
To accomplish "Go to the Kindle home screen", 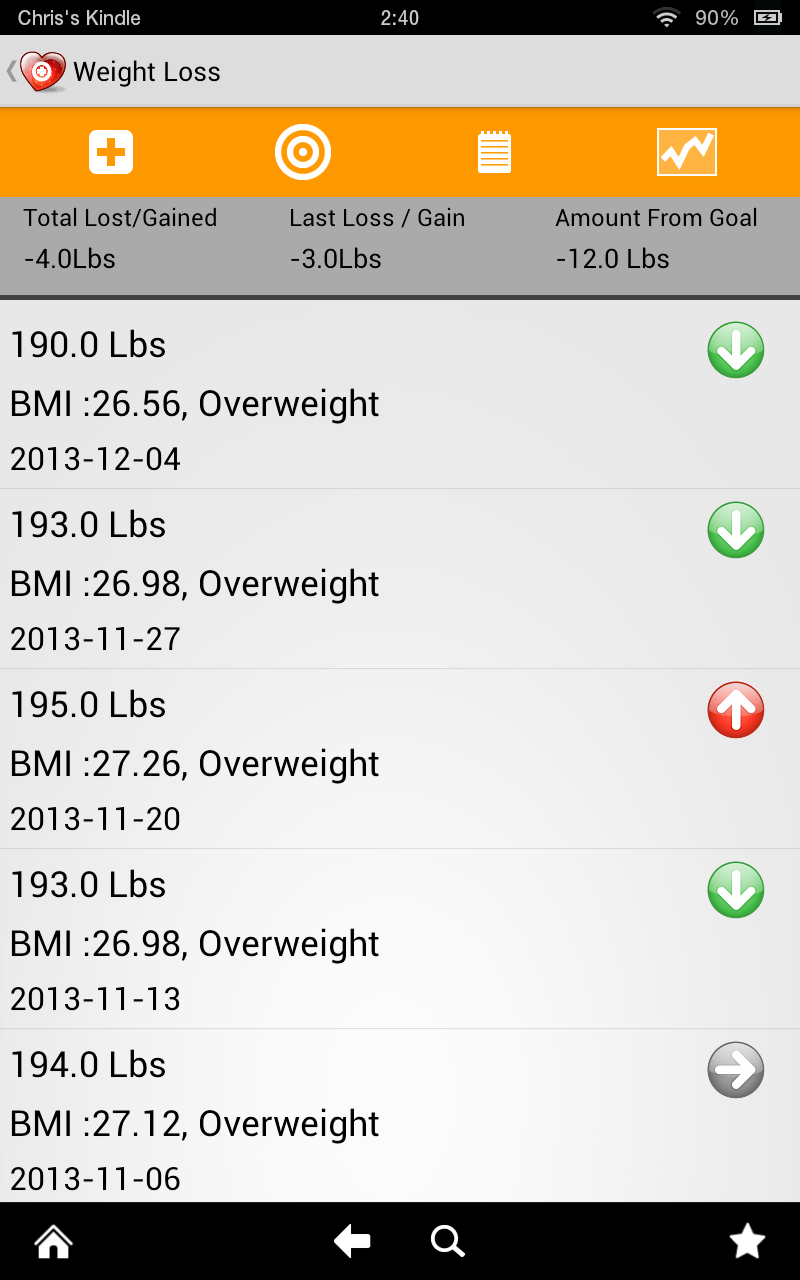I will click(x=53, y=1242).
